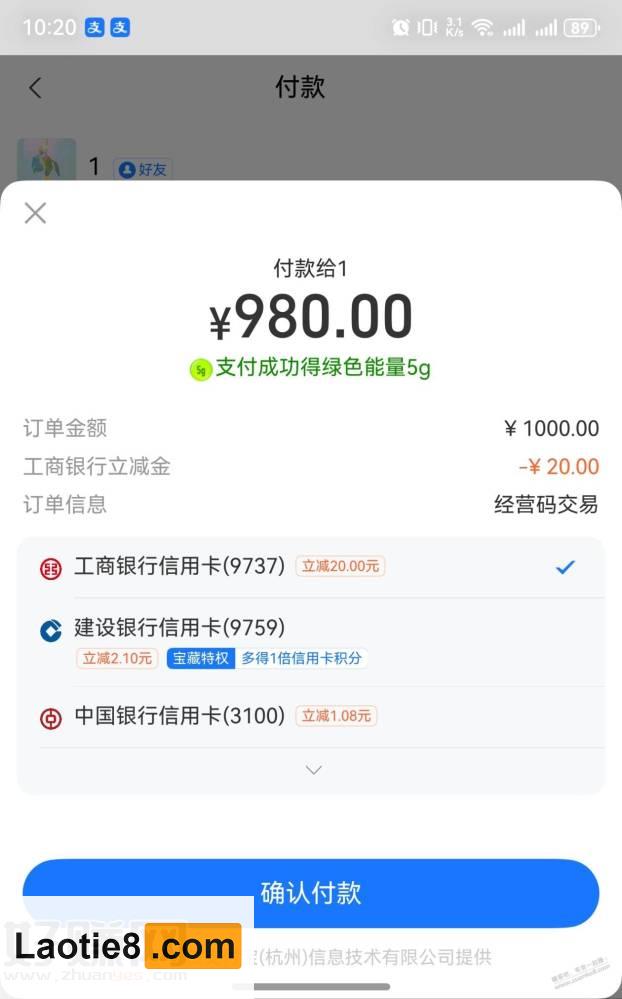The image size is (622, 999).
Task: Go back from 付款 page
Action: click(35, 88)
